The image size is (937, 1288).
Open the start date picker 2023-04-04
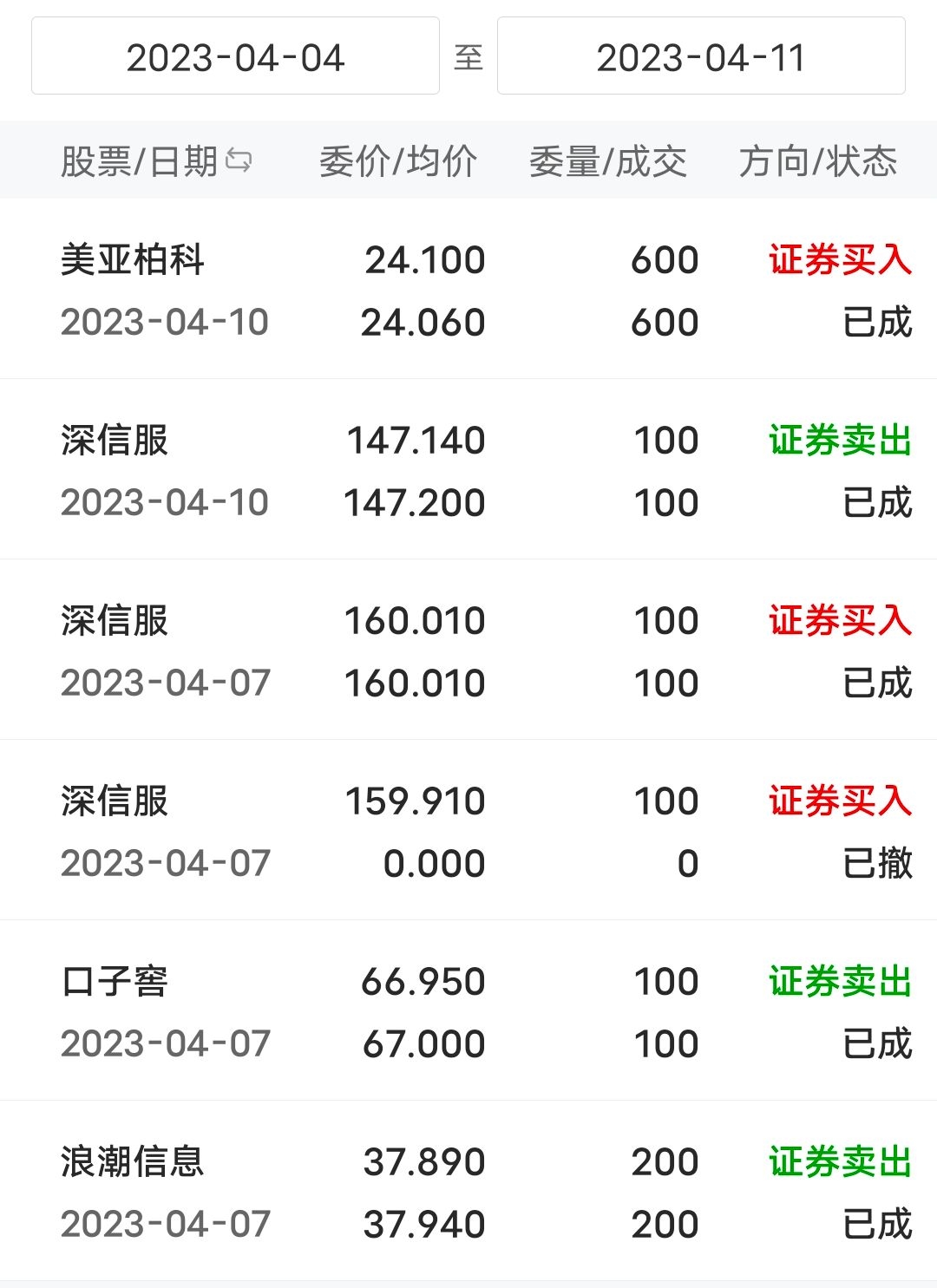point(235,57)
